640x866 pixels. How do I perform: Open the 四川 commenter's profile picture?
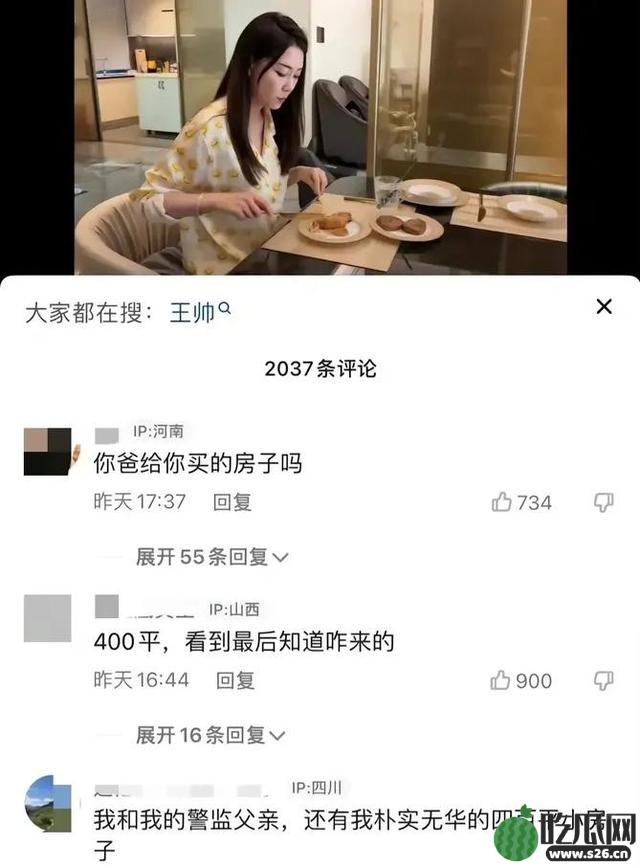click(x=48, y=804)
